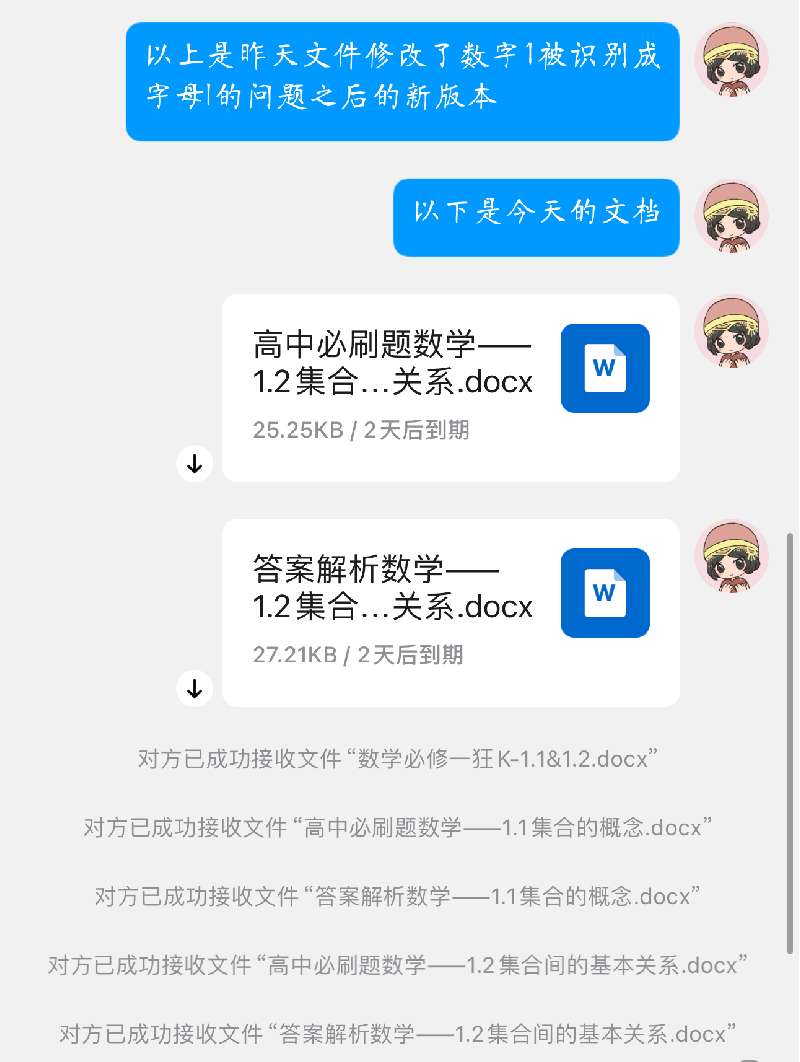Screen dimensions: 800x1062
Task: Open the 答案解析数学 1.2 docx file card
Action: [x=450, y=612]
